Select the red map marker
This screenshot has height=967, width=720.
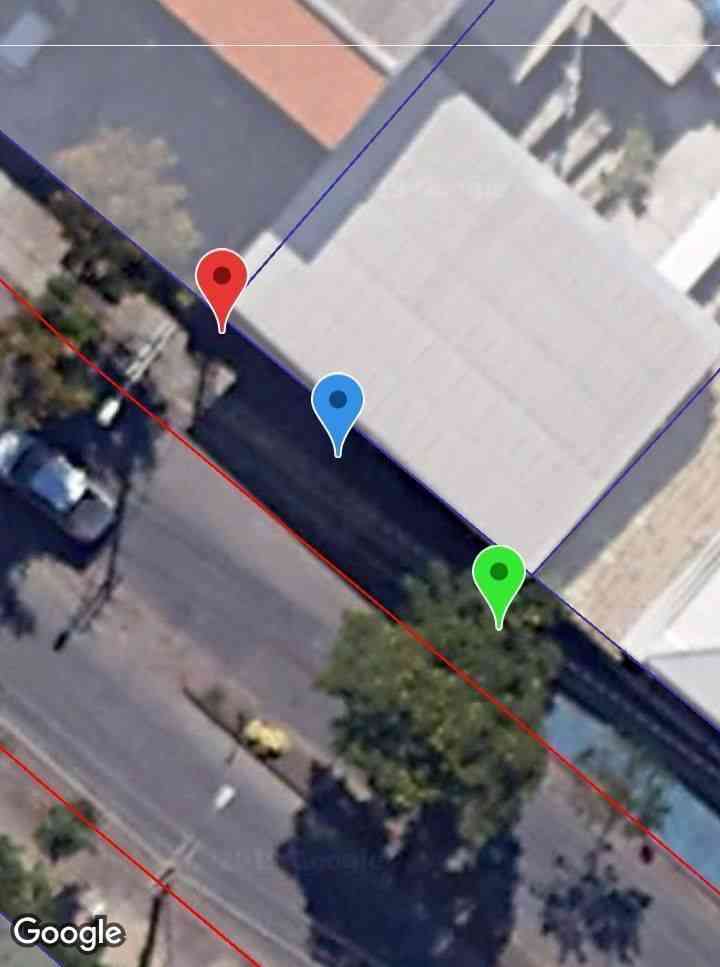click(222, 281)
